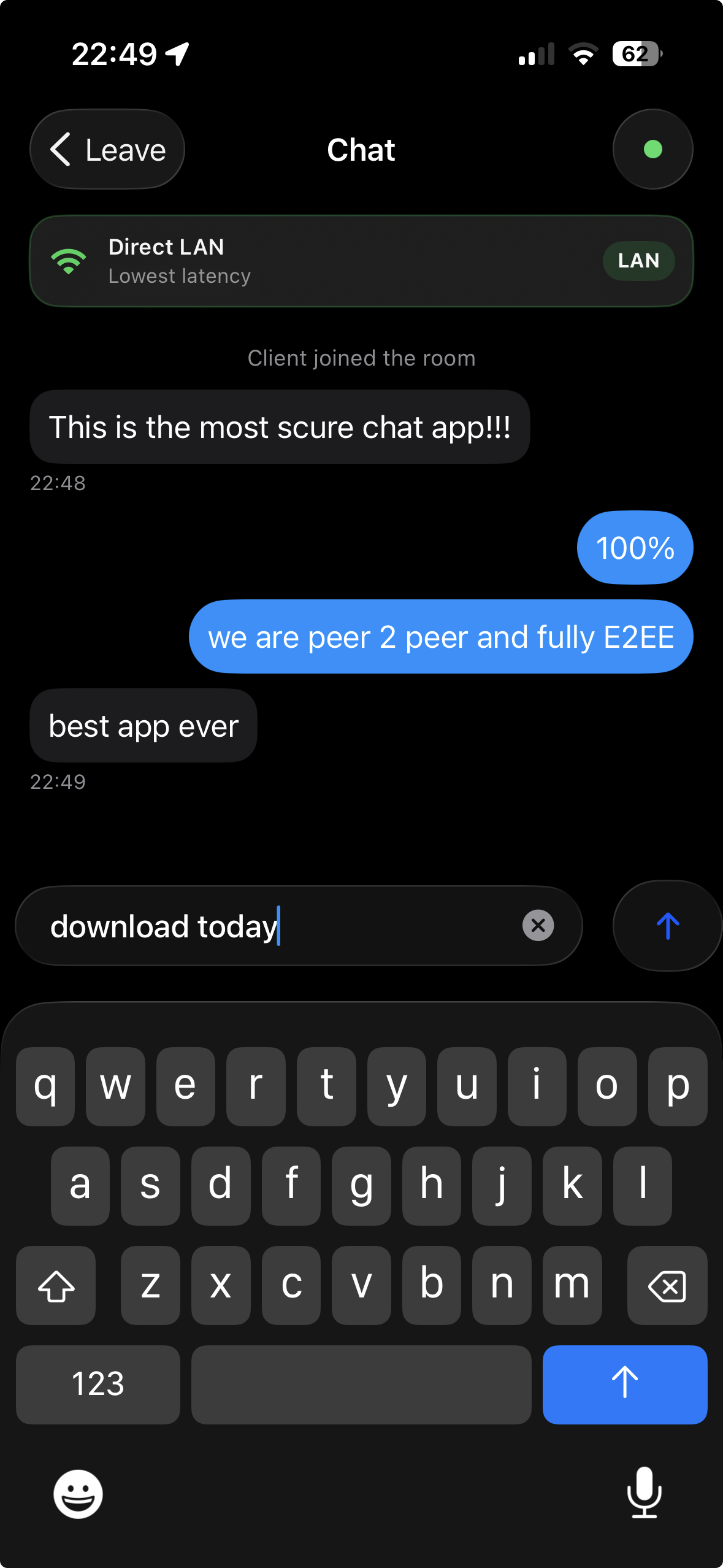
Task: Focus the message input field
Action: pyautogui.click(x=276, y=926)
